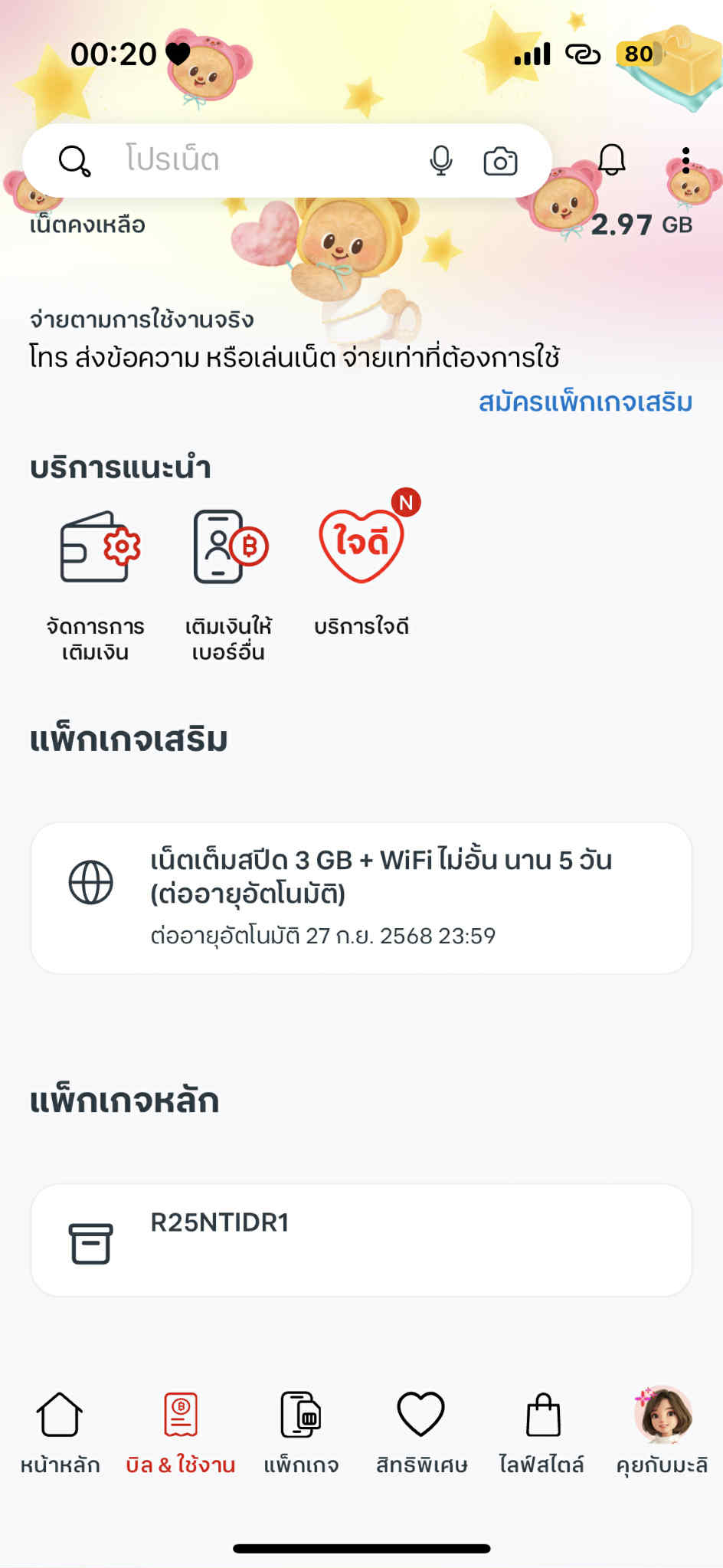This screenshot has width=723, height=1568.
Task: Open the notifications bell
Action: [x=612, y=160]
